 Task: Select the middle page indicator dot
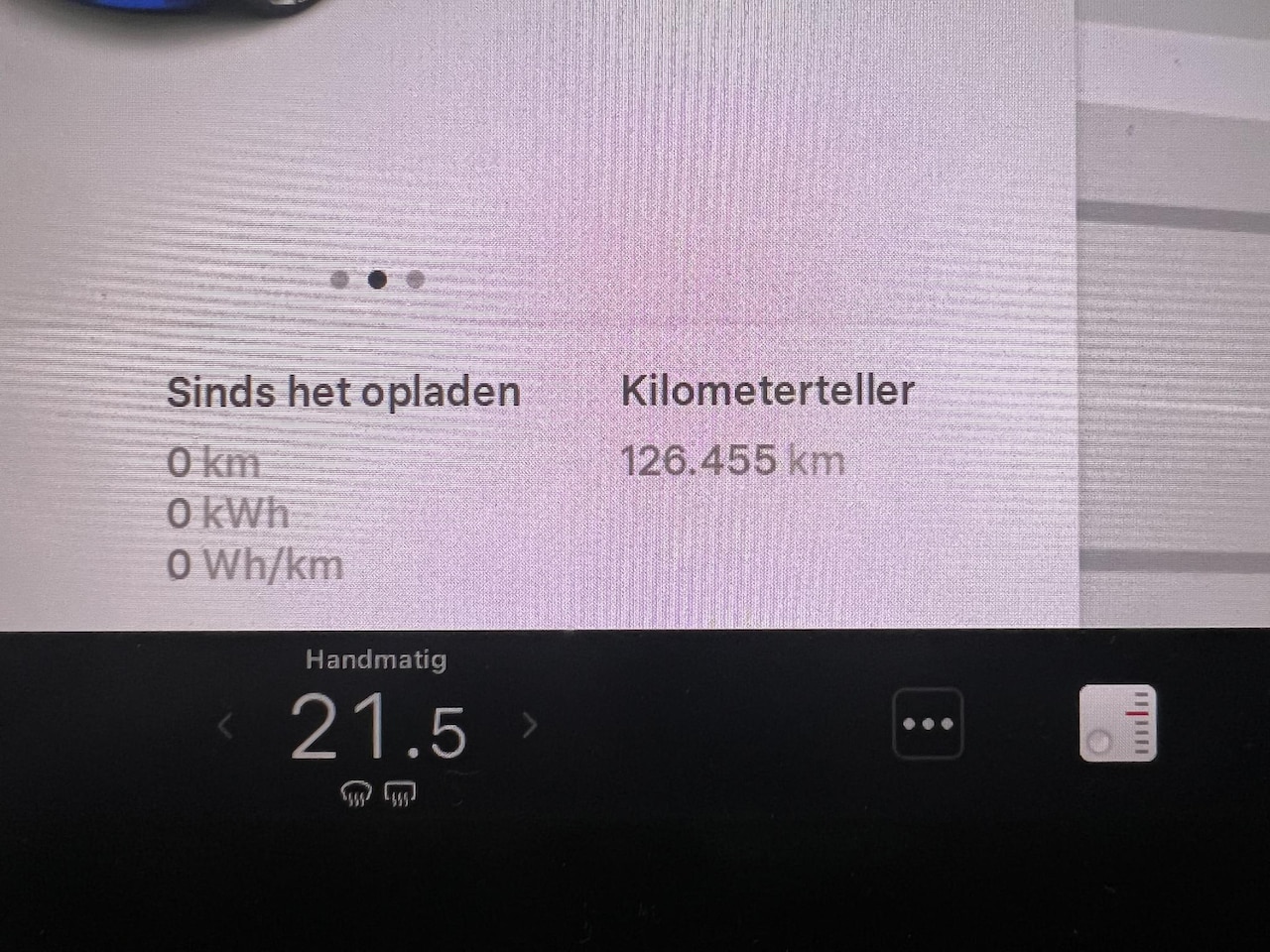pyautogui.click(x=377, y=280)
